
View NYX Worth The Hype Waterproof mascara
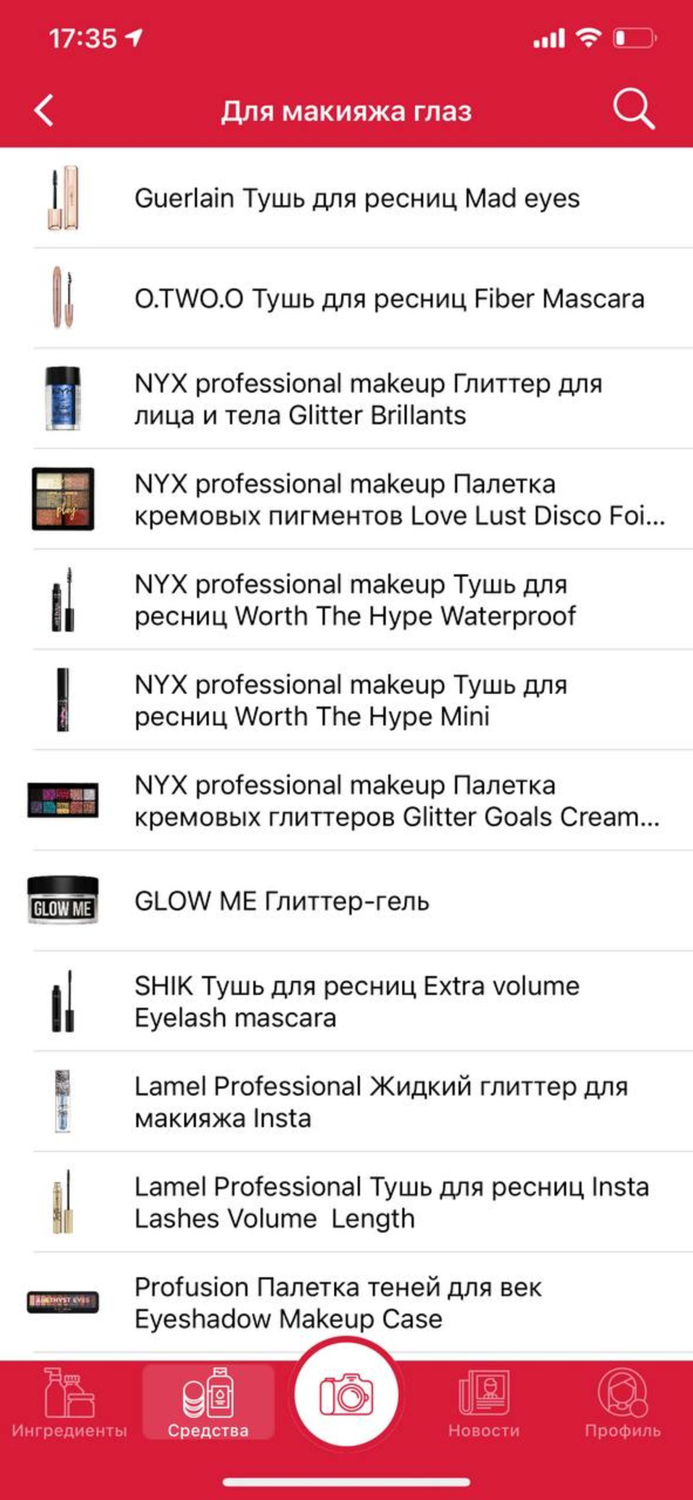click(346, 600)
